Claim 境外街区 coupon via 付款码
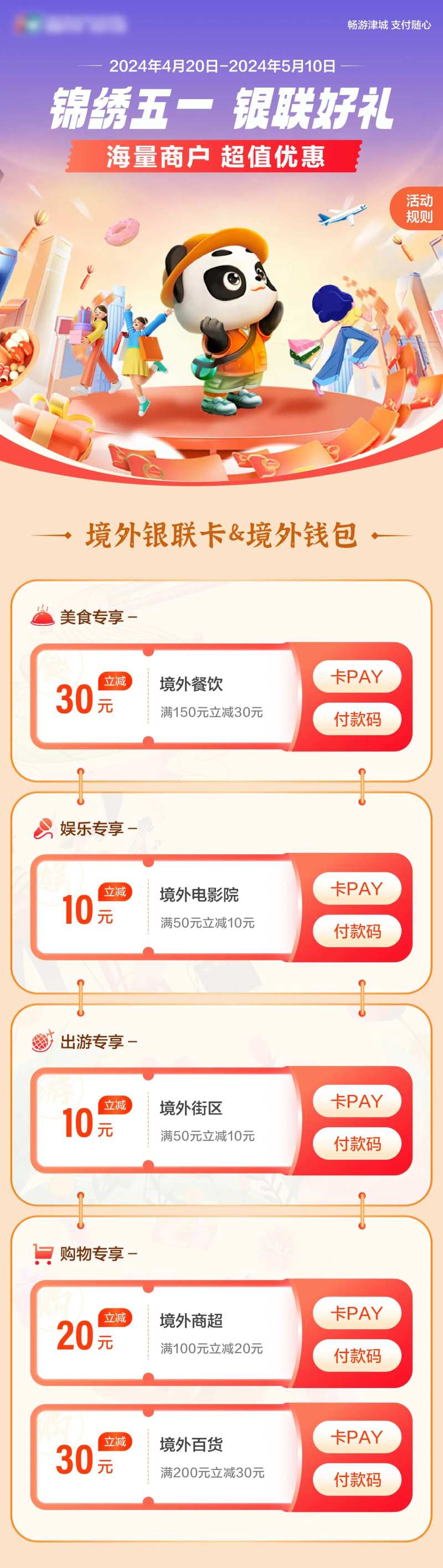Image resolution: width=443 pixels, height=1568 pixels. pyautogui.click(x=357, y=1144)
